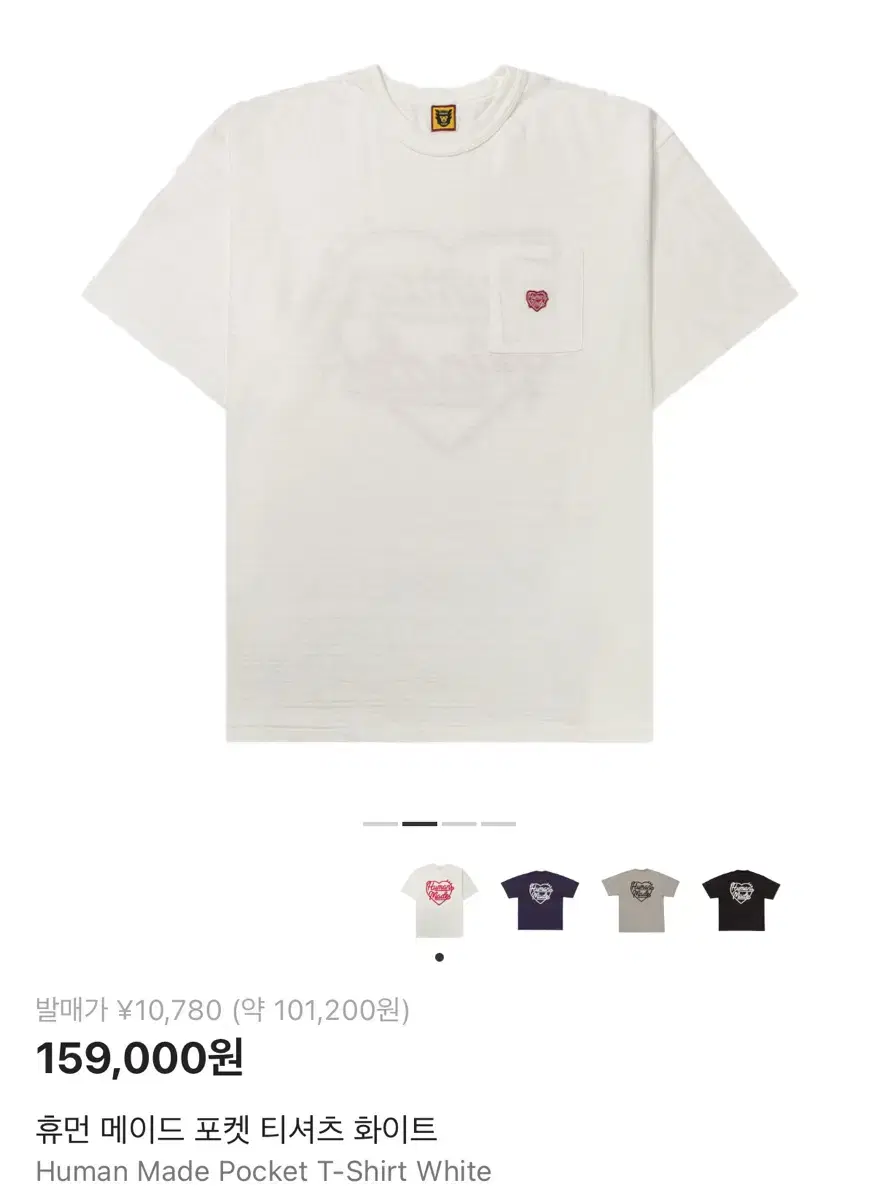The height and width of the screenshot is (1200, 879).
Task: Click the heart graphic on the navy shirt thumbnail
Action: [x=541, y=893]
